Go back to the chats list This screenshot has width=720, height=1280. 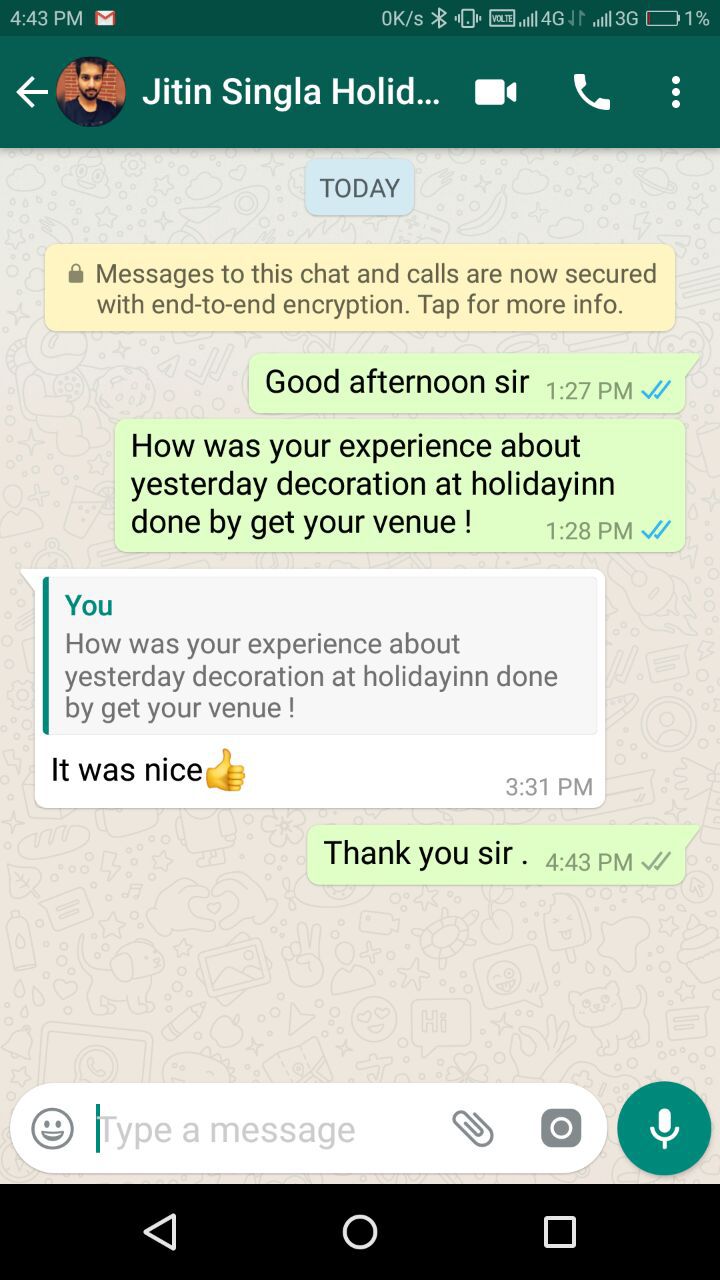point(32,93)
